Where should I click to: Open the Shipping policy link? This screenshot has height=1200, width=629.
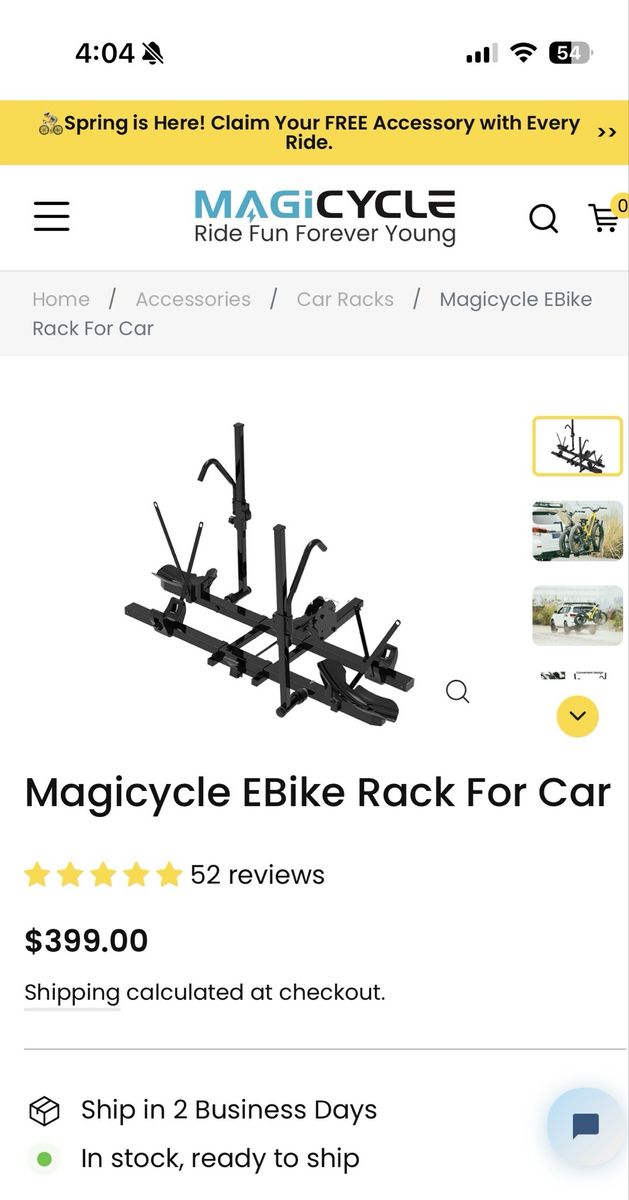pyautogui.click(x=72, y=992)
